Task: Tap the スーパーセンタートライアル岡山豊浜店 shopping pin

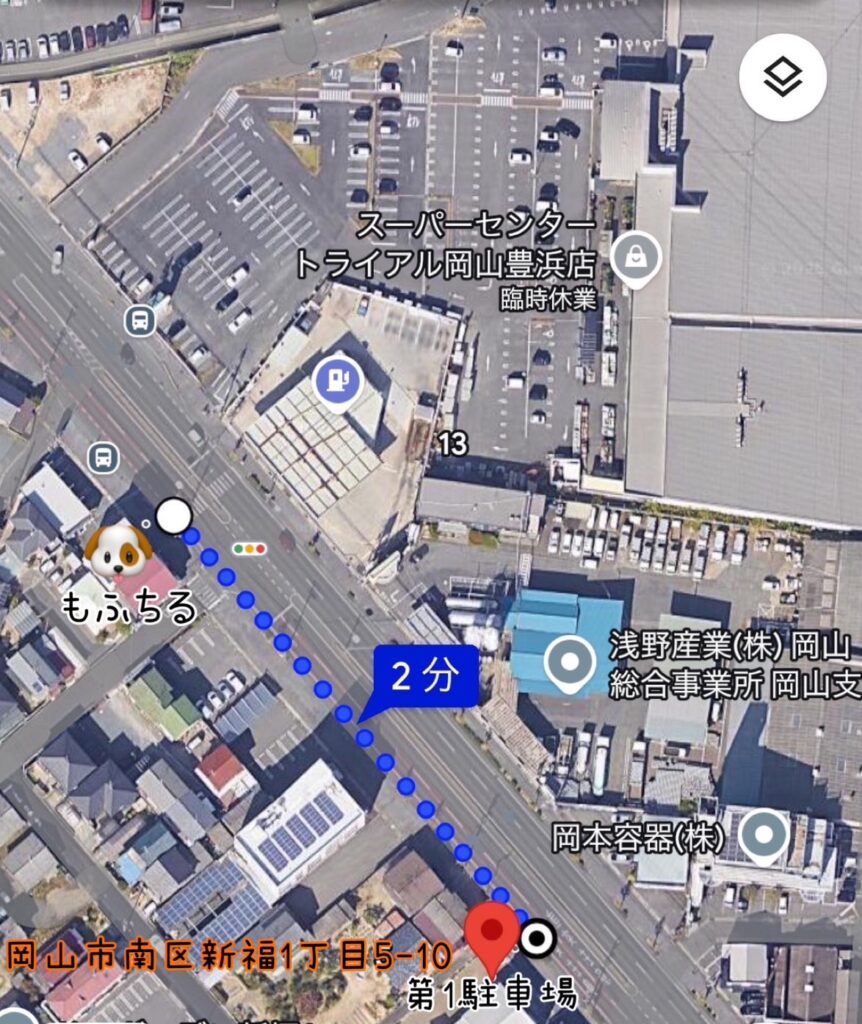Action: pyautogui.click(x=635, y=256)
